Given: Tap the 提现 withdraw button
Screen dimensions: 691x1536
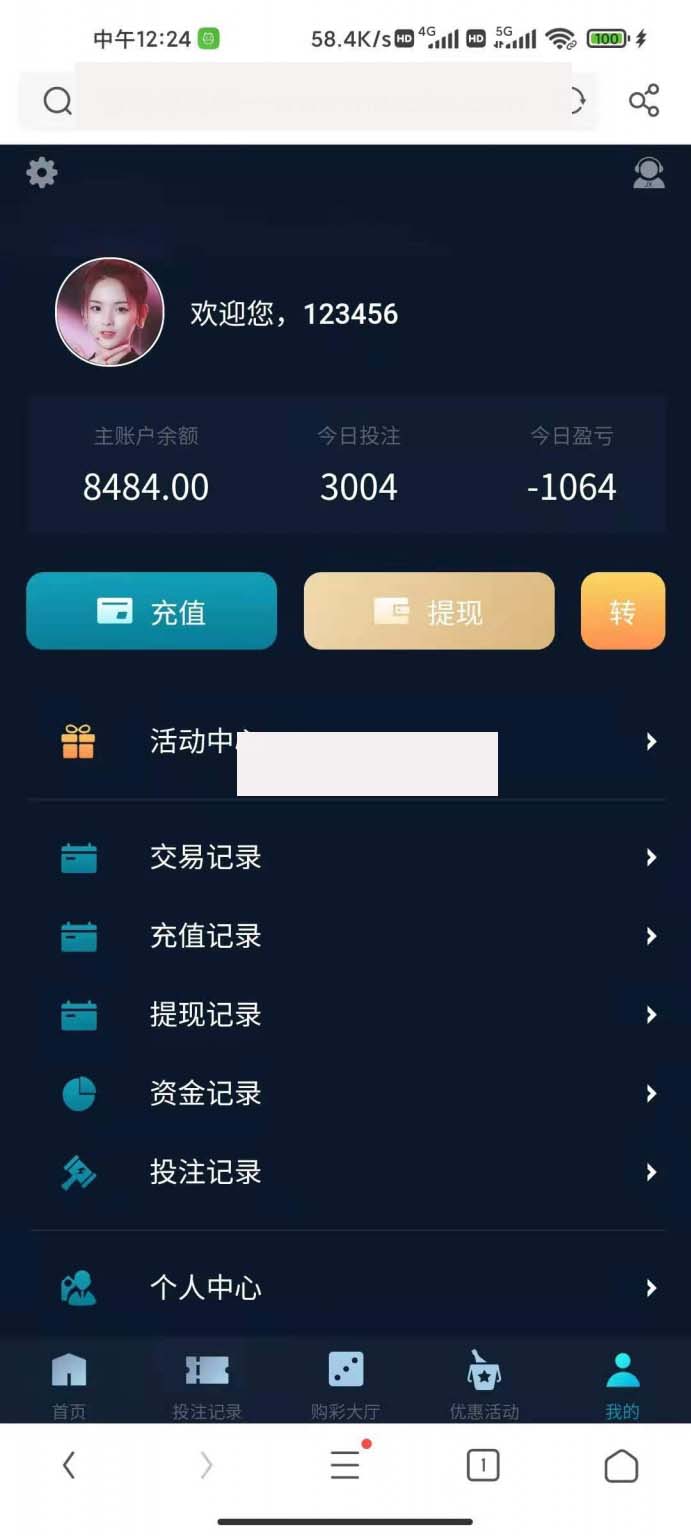Looking at the screenshot, I should (x=428, y=611).
